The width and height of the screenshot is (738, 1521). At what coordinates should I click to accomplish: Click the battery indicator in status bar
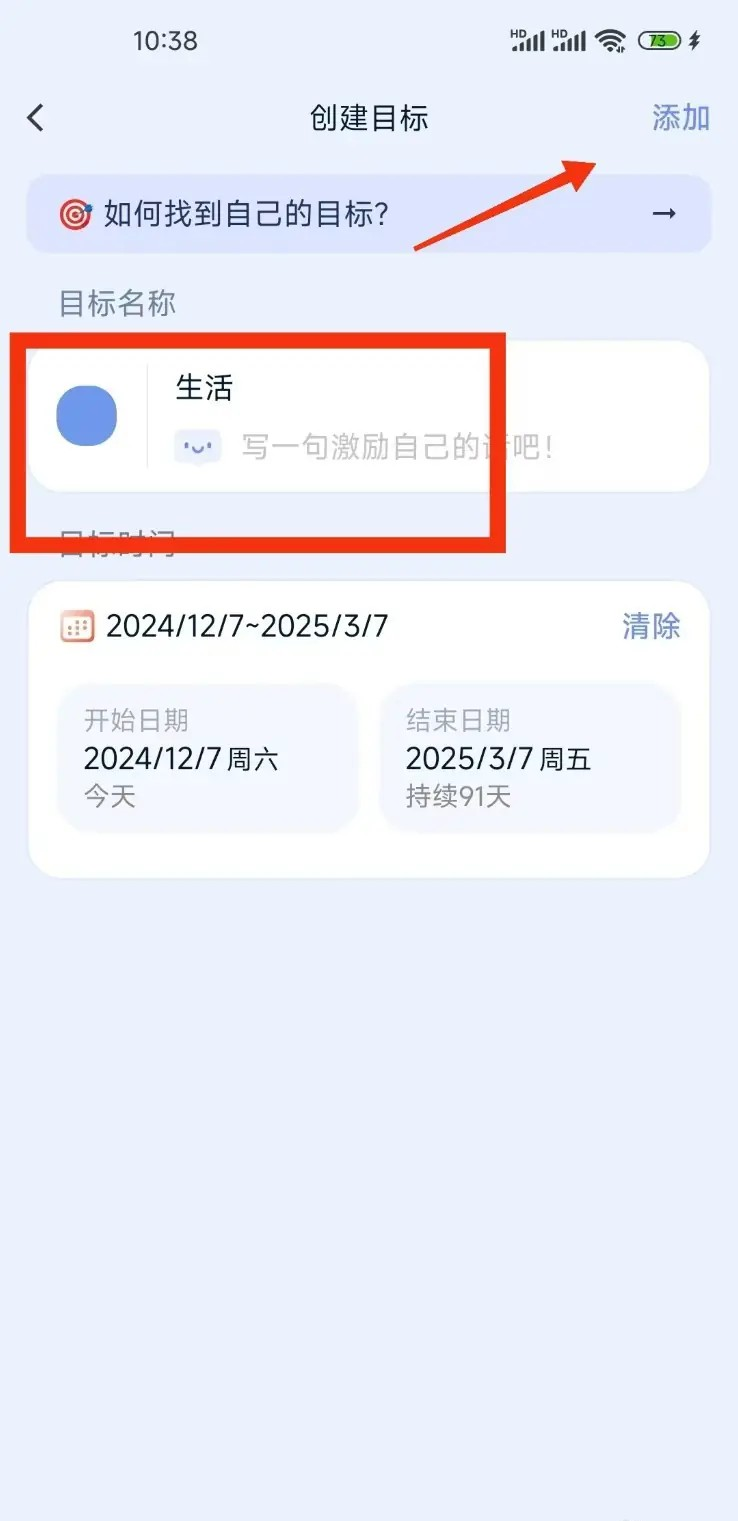click(x=660, y=40)
